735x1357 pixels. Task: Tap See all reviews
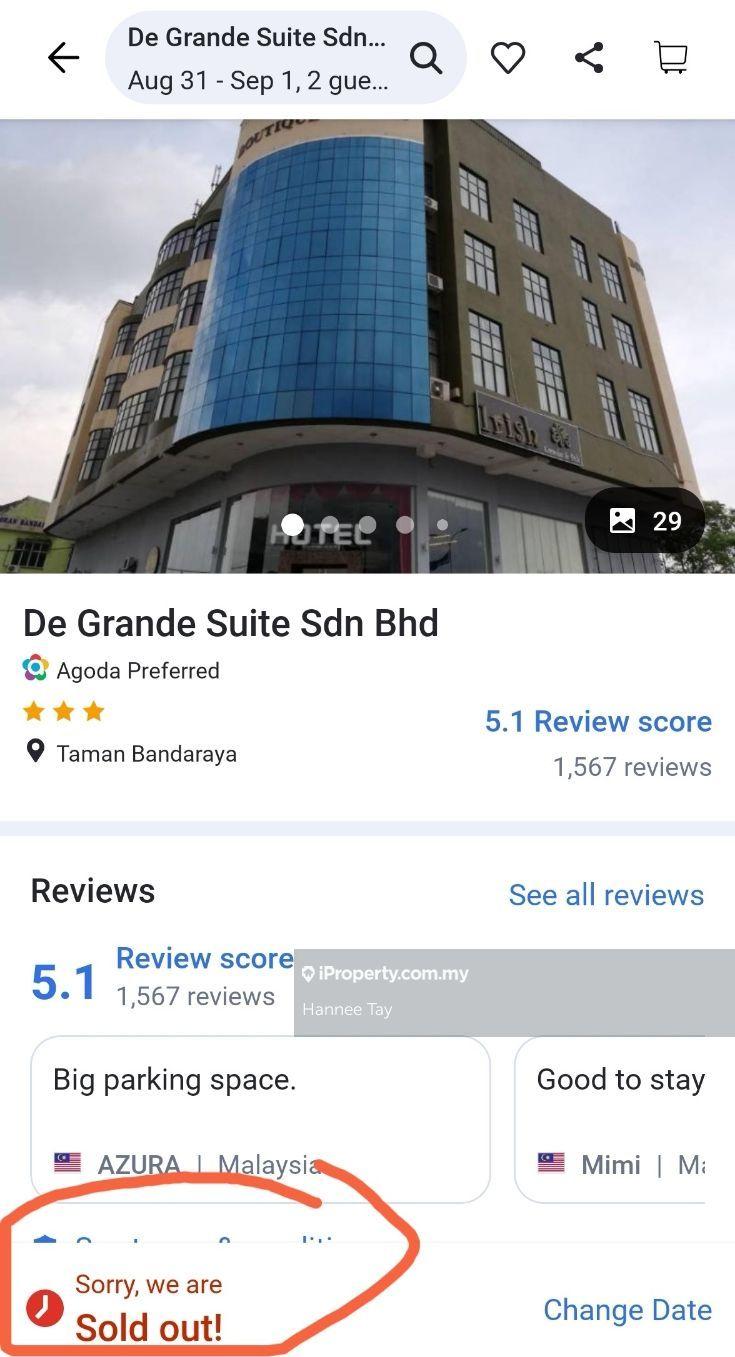coord(606,895)
